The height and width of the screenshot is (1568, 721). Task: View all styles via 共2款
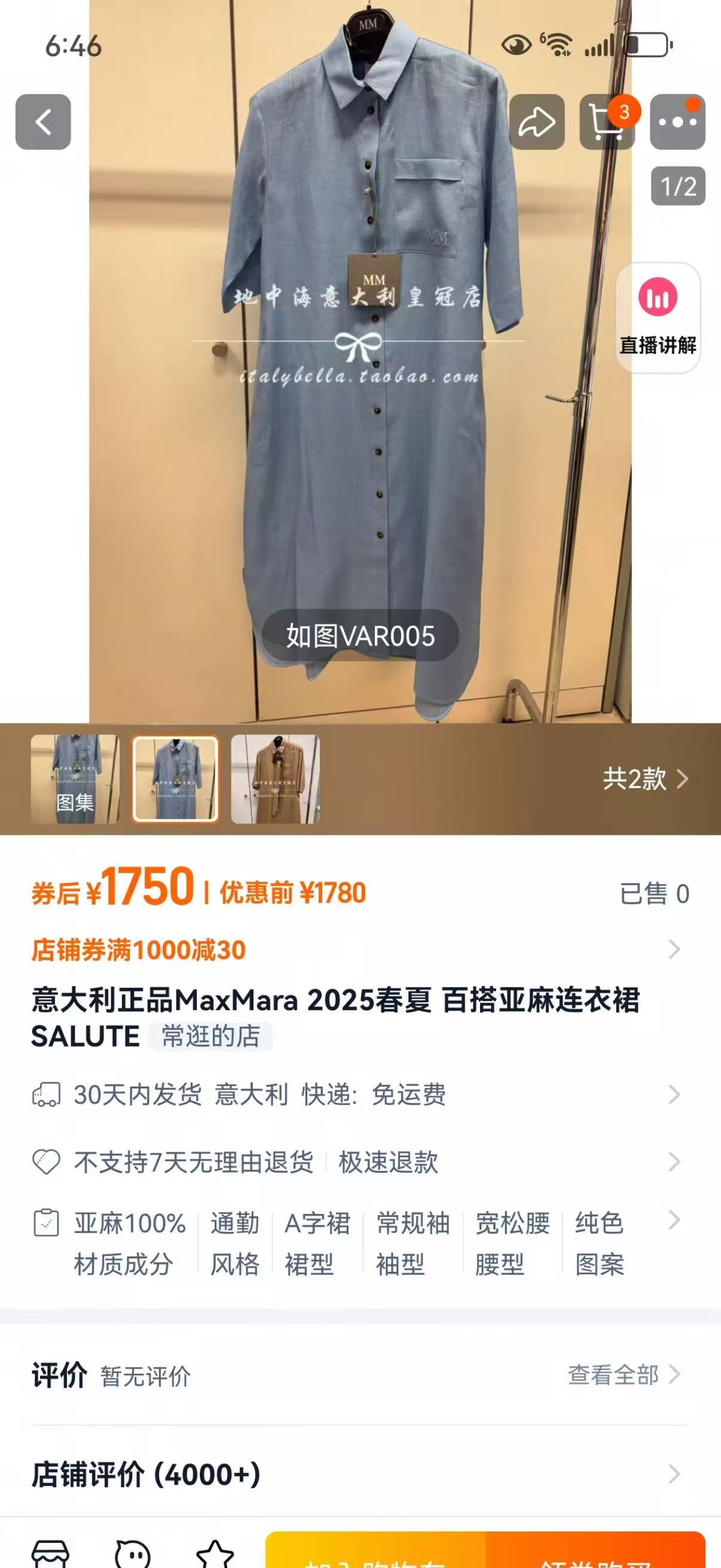click(x=645, y=779)
